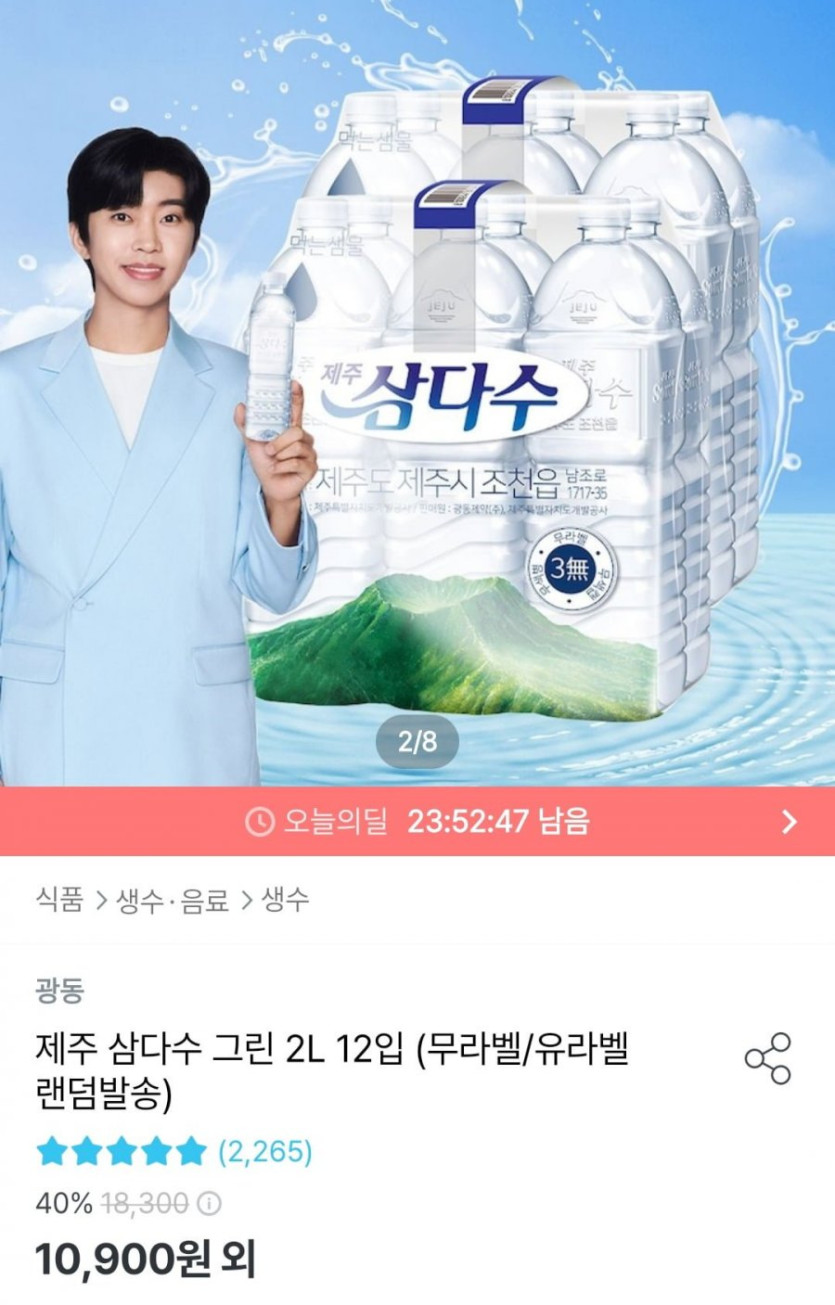This screenshot has width=835, height=1305.
Task: Share this 삼다수 product
Action: click(x=767, y=1060)
